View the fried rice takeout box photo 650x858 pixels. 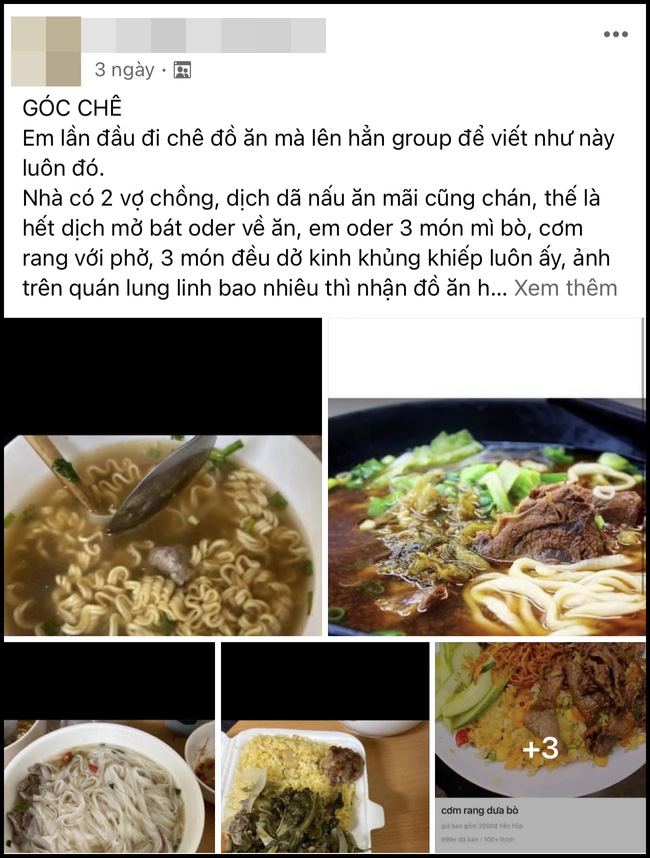tap(324, 784)
